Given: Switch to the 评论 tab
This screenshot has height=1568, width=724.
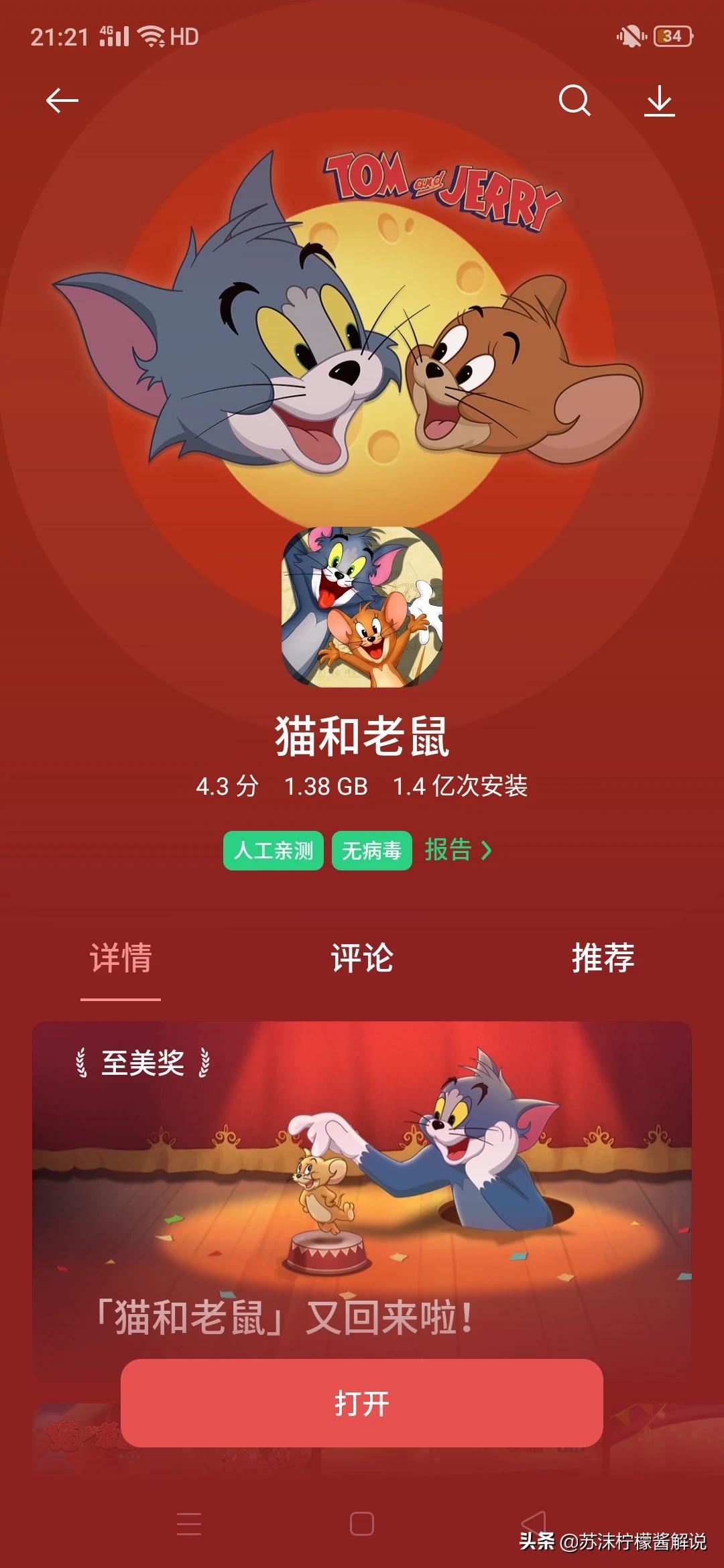Looking at the screenshot, I should click(362, 958).
